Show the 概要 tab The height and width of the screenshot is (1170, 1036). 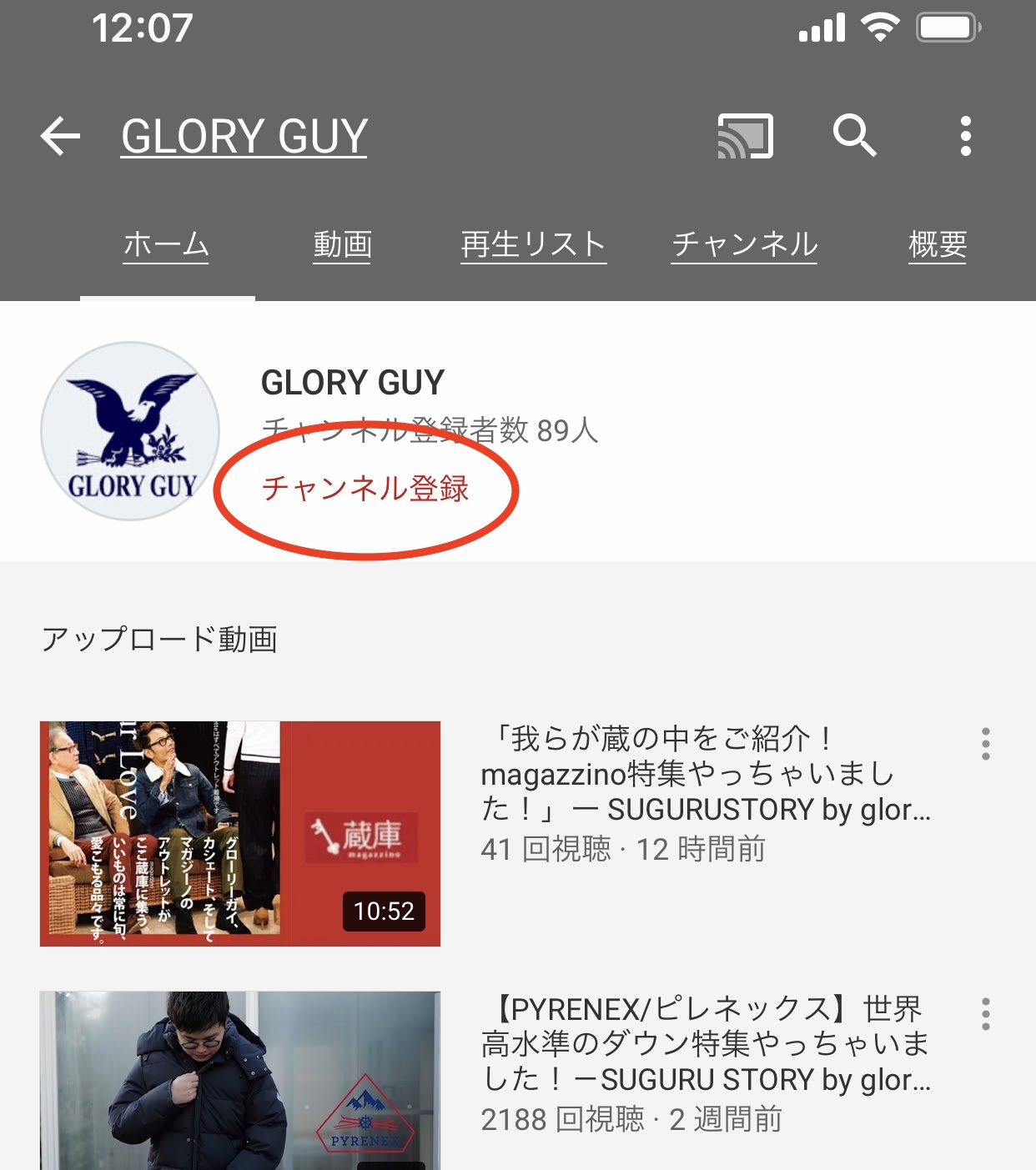click(937, 245)
